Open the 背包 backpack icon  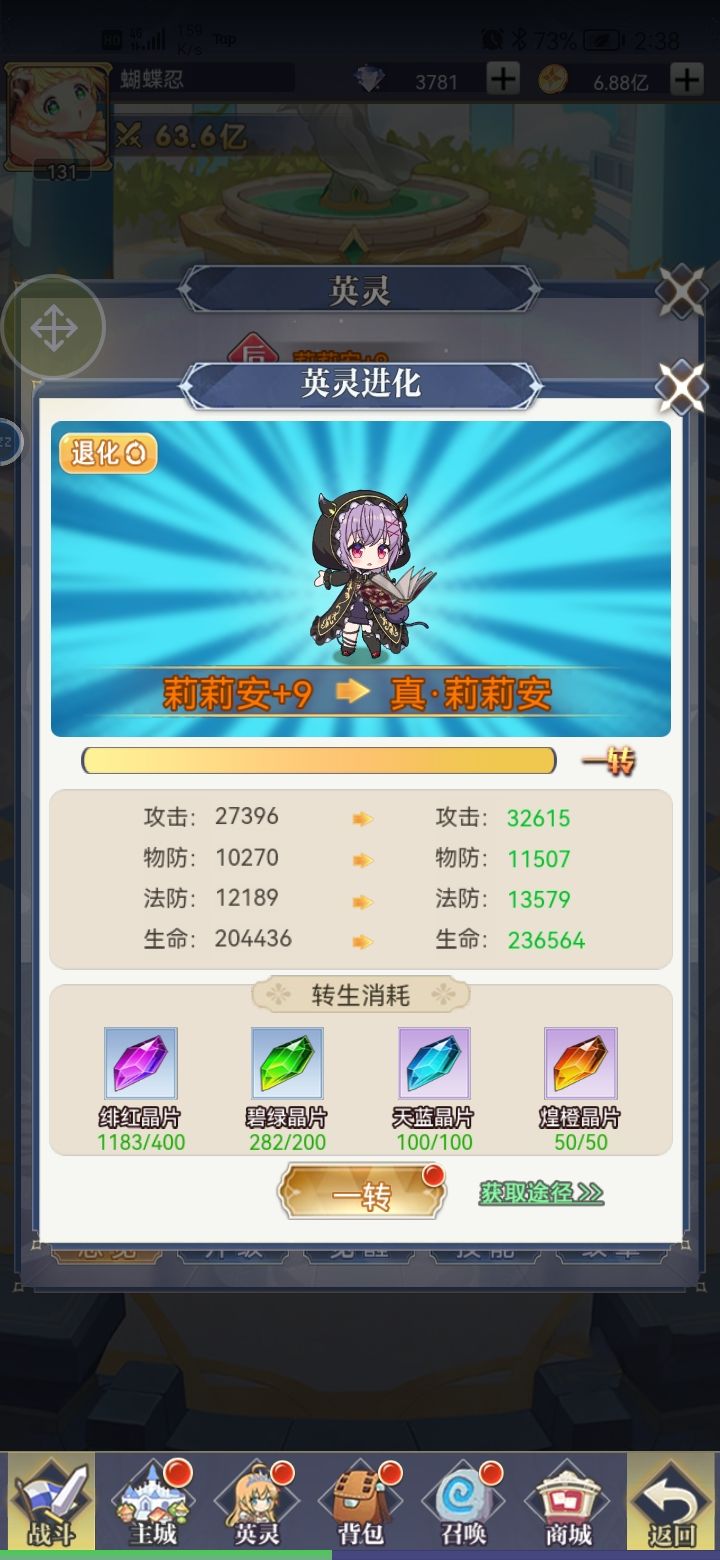[358, 1497]
